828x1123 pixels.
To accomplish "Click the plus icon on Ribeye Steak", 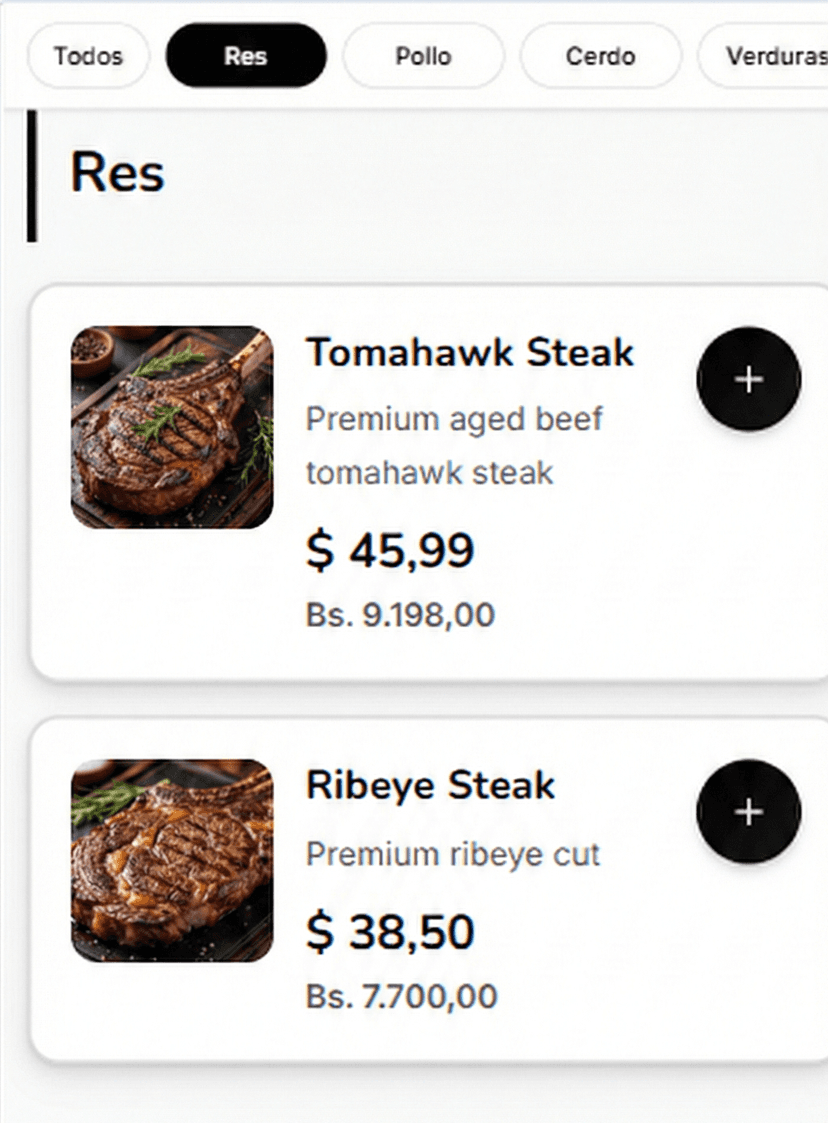I will point(748,813).
